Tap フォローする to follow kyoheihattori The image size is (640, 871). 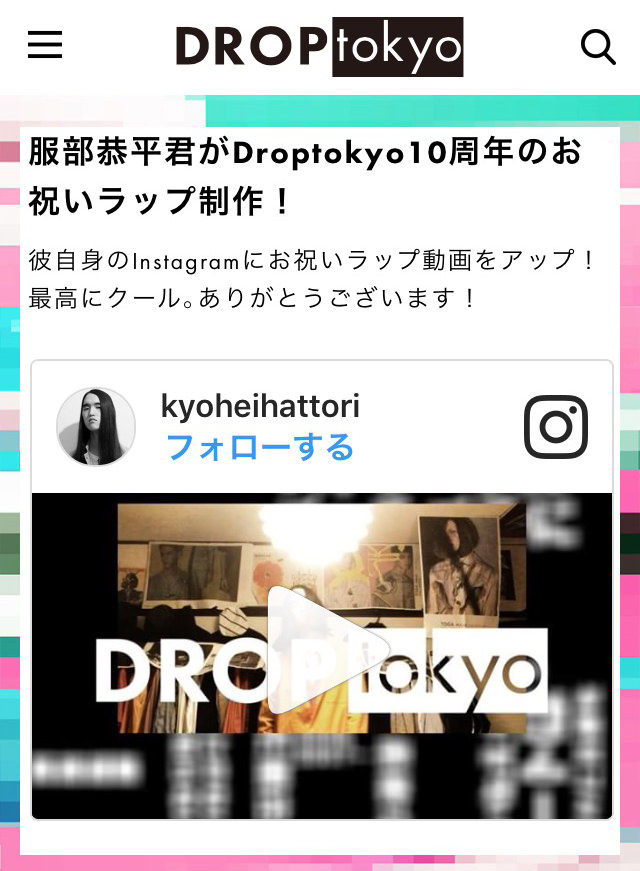[259, 446]
